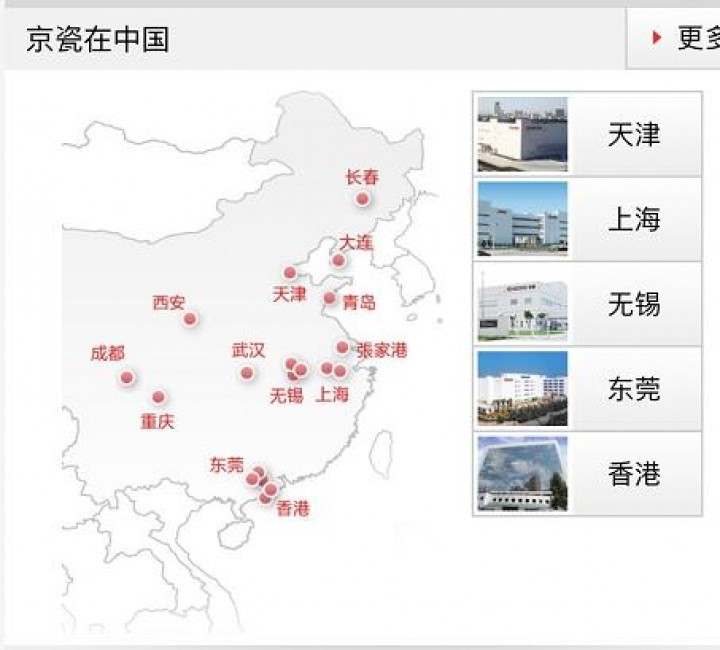Tap the 青岛 map marker

(x=330, y=298)
